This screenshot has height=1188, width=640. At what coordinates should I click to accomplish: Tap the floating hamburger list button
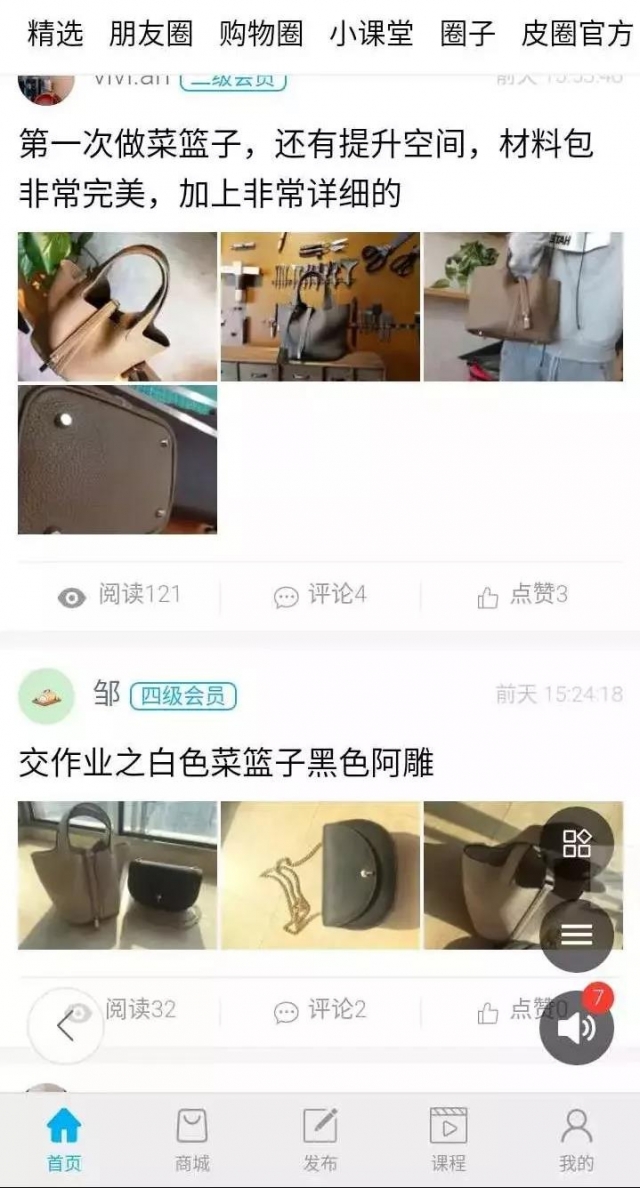tap(576, 935)
